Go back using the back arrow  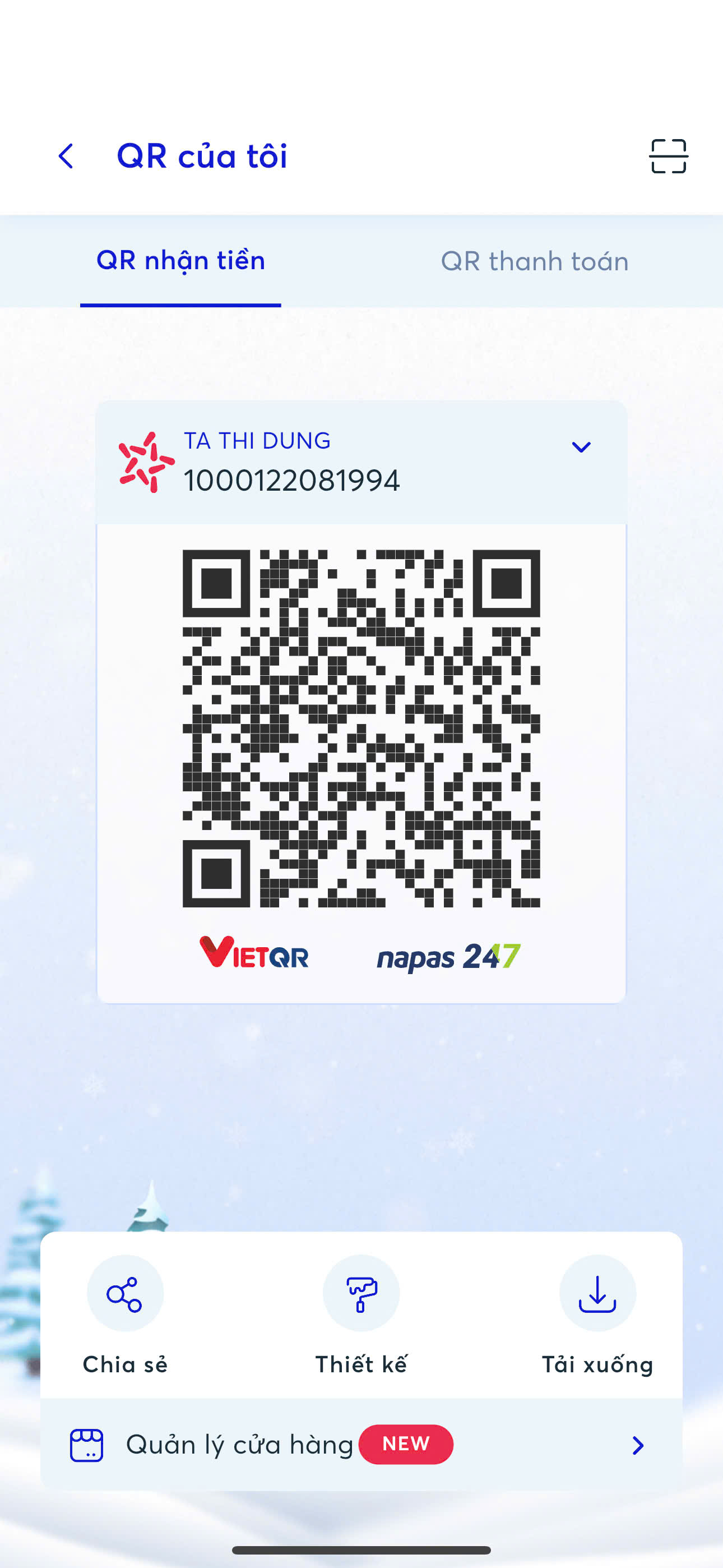(66, 156)
